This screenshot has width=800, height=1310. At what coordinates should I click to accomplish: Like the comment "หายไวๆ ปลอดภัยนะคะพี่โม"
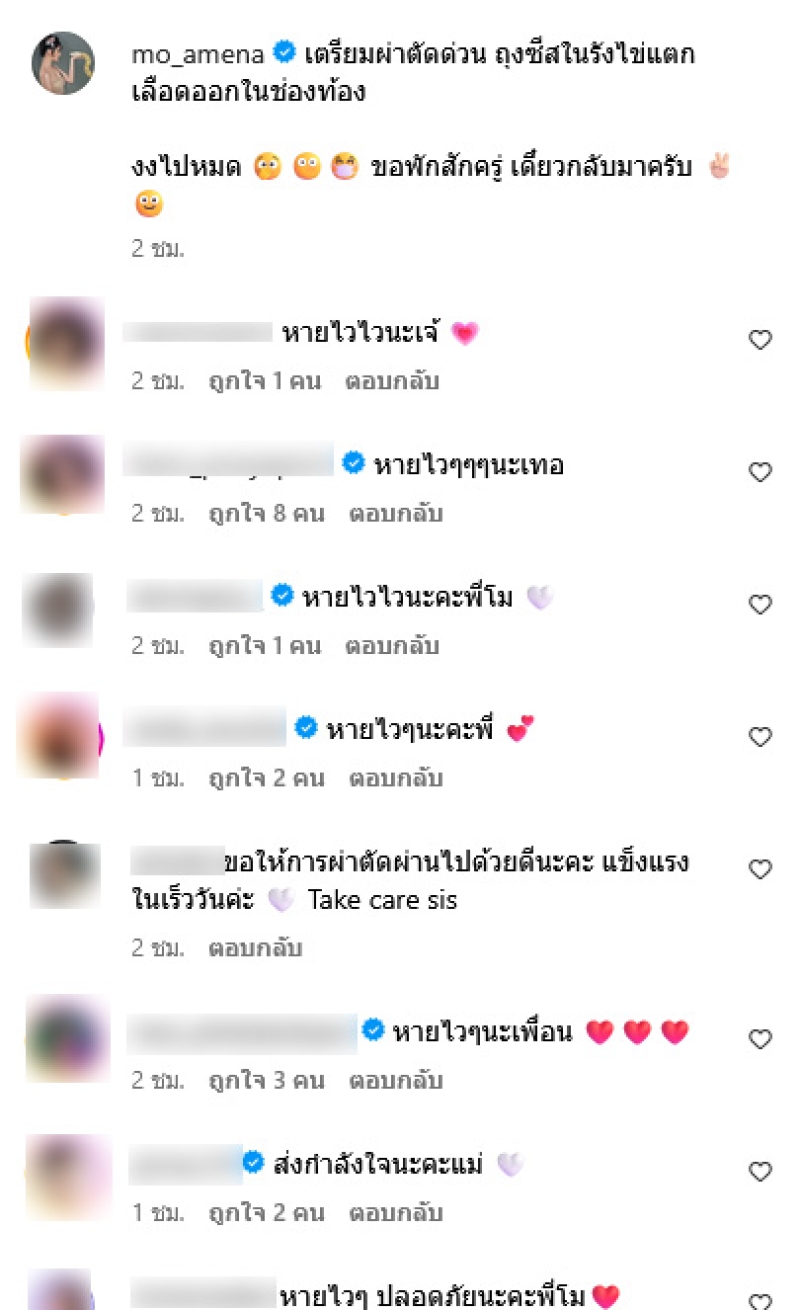coord(760,1301)
